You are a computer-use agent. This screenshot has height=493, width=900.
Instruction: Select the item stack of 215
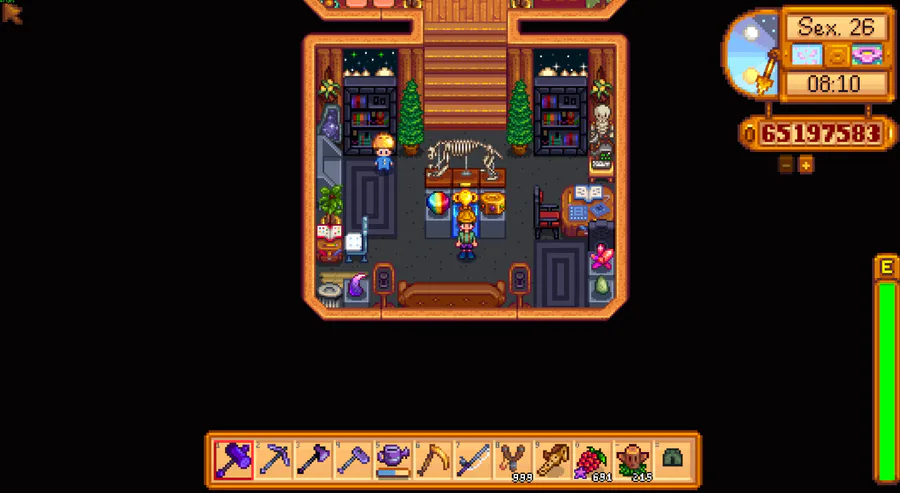click(632, 460)
